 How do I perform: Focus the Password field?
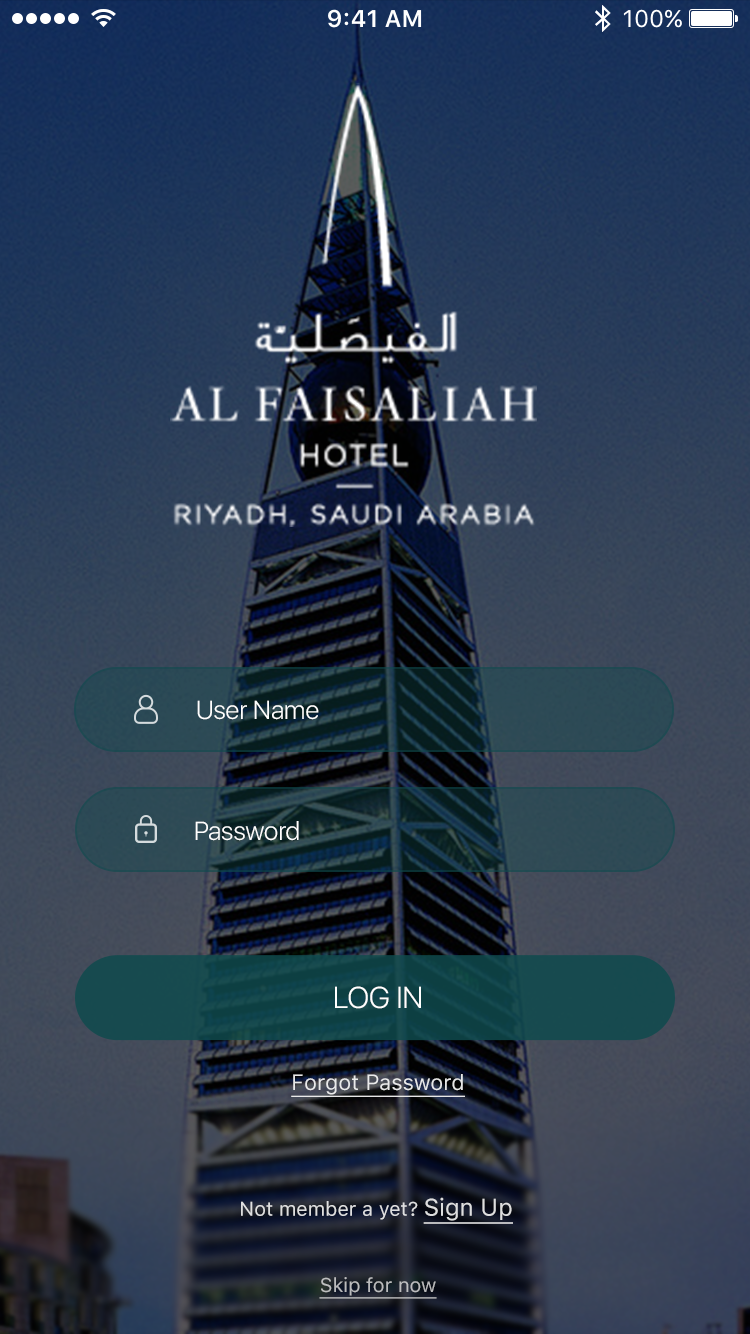pyautogui.click(x=374, y=830)
